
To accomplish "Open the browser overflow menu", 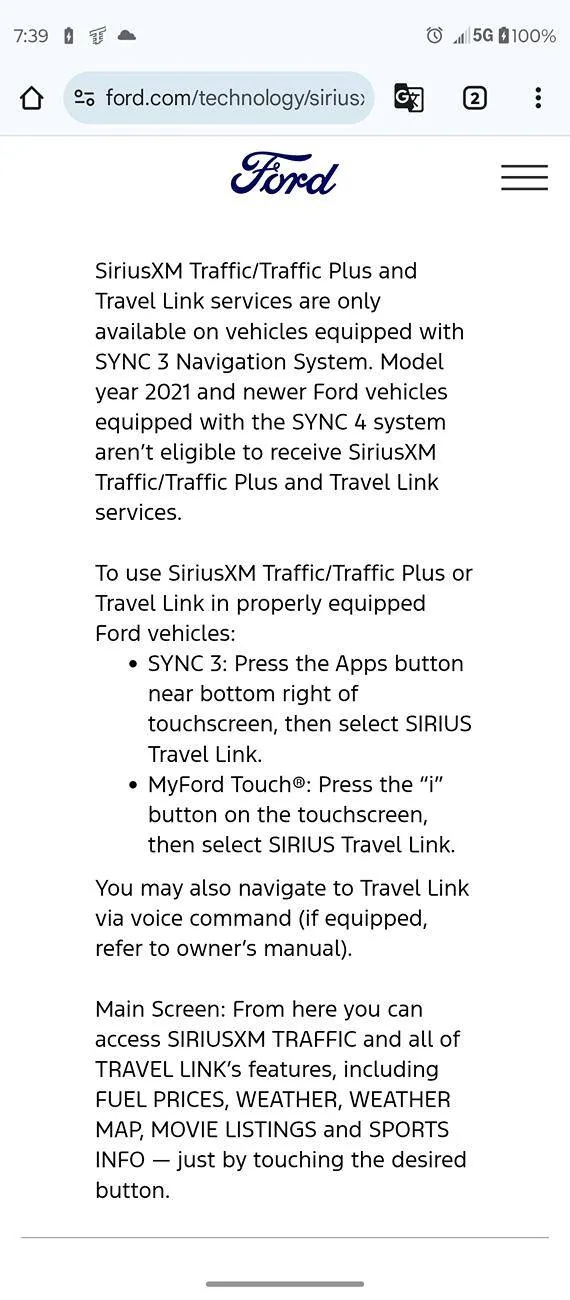I will 538,98.
